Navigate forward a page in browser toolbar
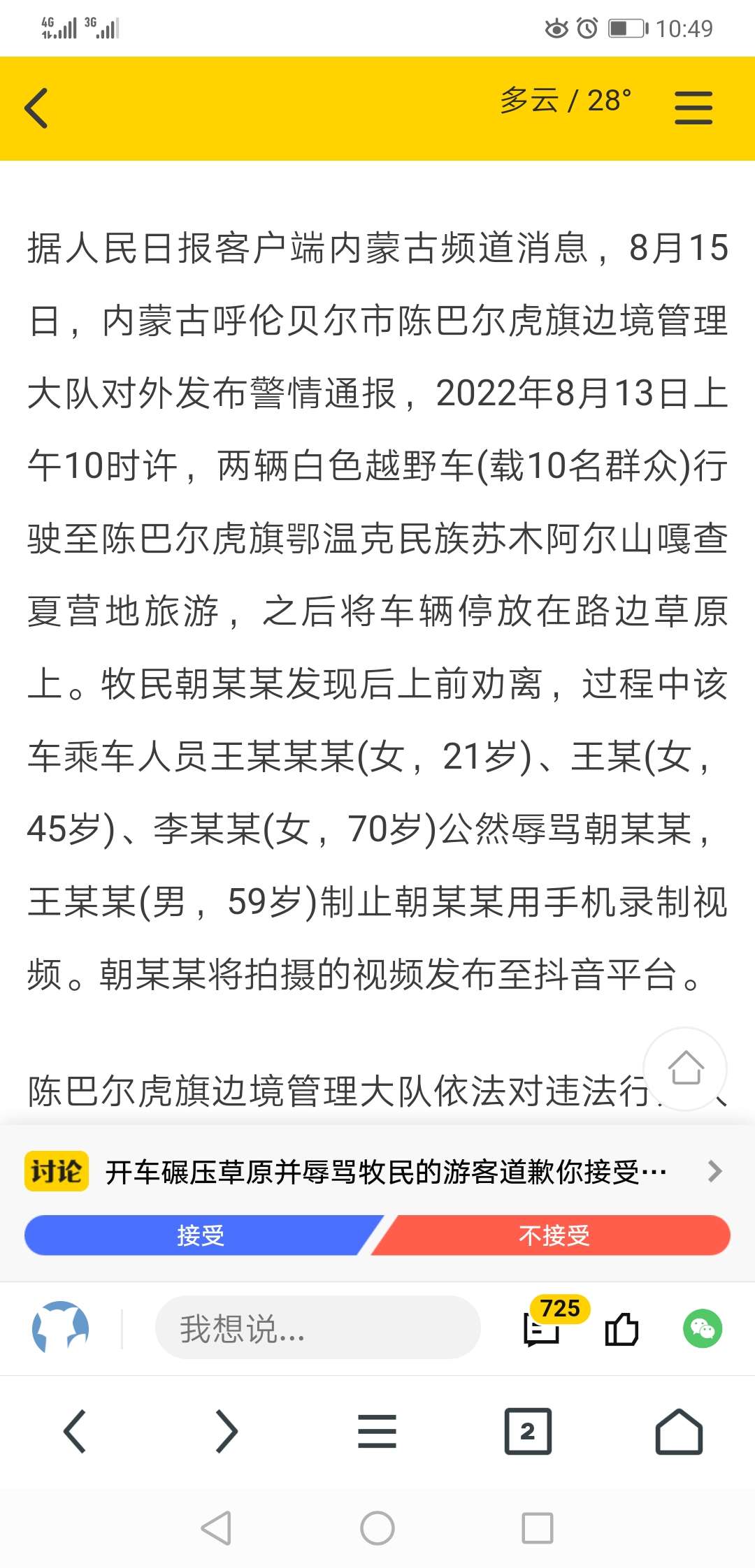Viewport: 755px width, 1568px height. pyautogui.click(x=226, y=1431)
